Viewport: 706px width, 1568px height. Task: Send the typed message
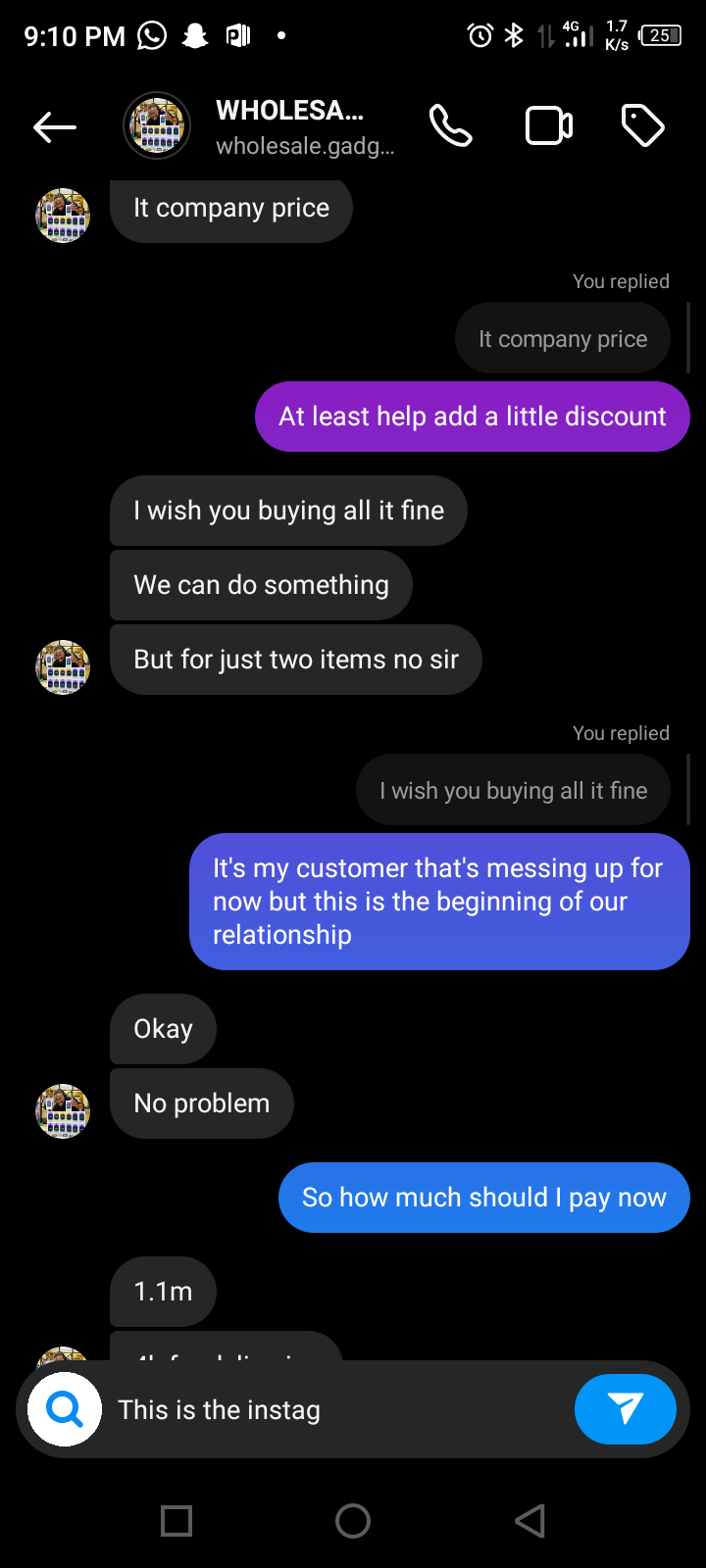(x=625, y=1409)
